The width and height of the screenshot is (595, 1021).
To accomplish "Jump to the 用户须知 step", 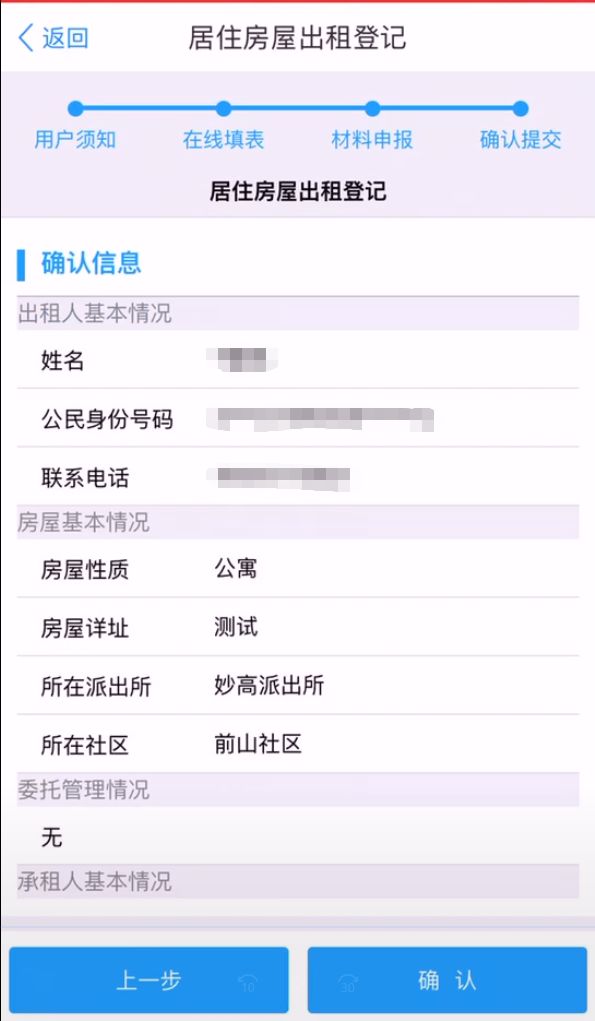I will (76, 139).
